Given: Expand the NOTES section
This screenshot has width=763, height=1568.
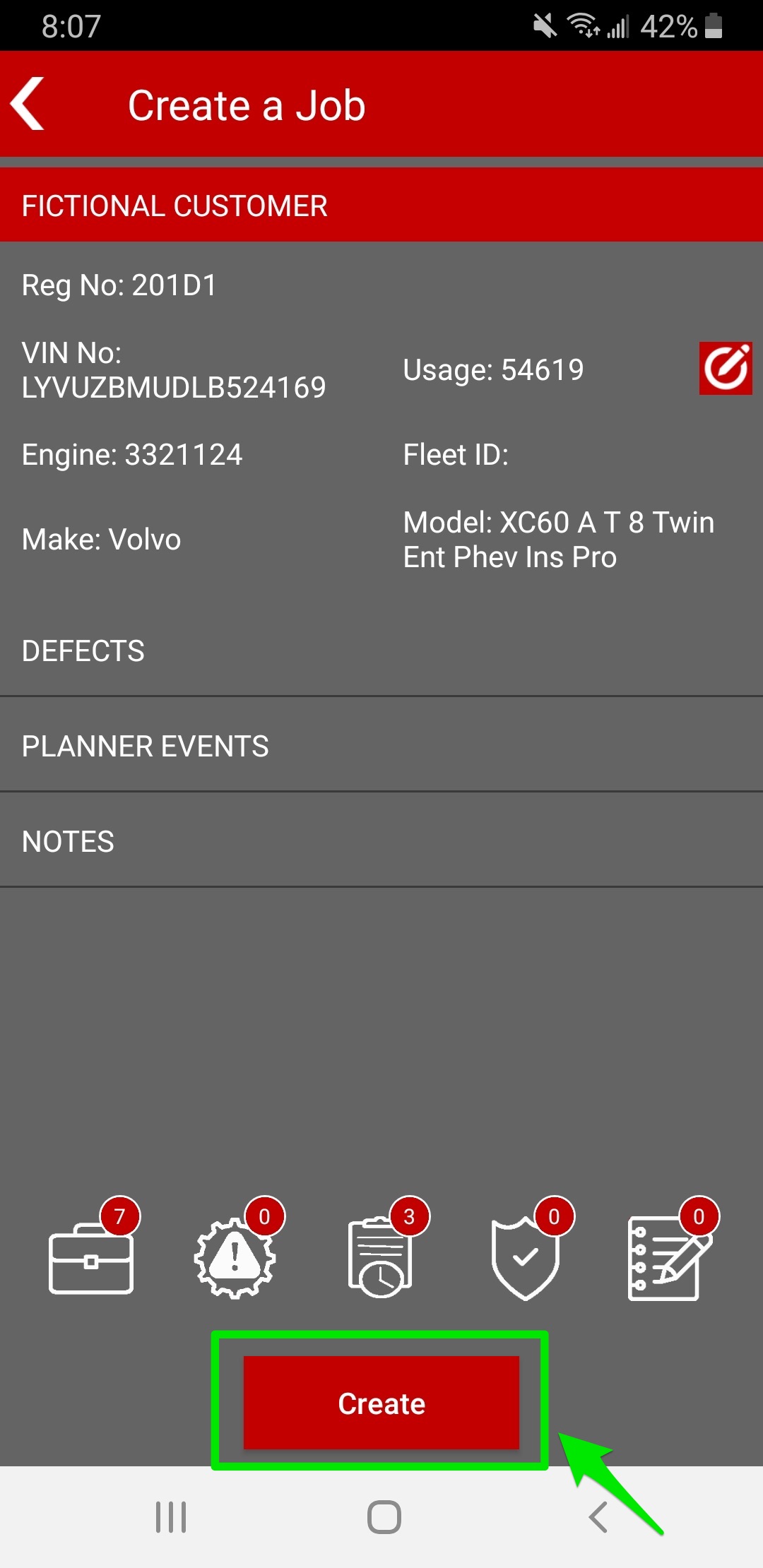Looking at the screenshot, I should coord(381,841).
